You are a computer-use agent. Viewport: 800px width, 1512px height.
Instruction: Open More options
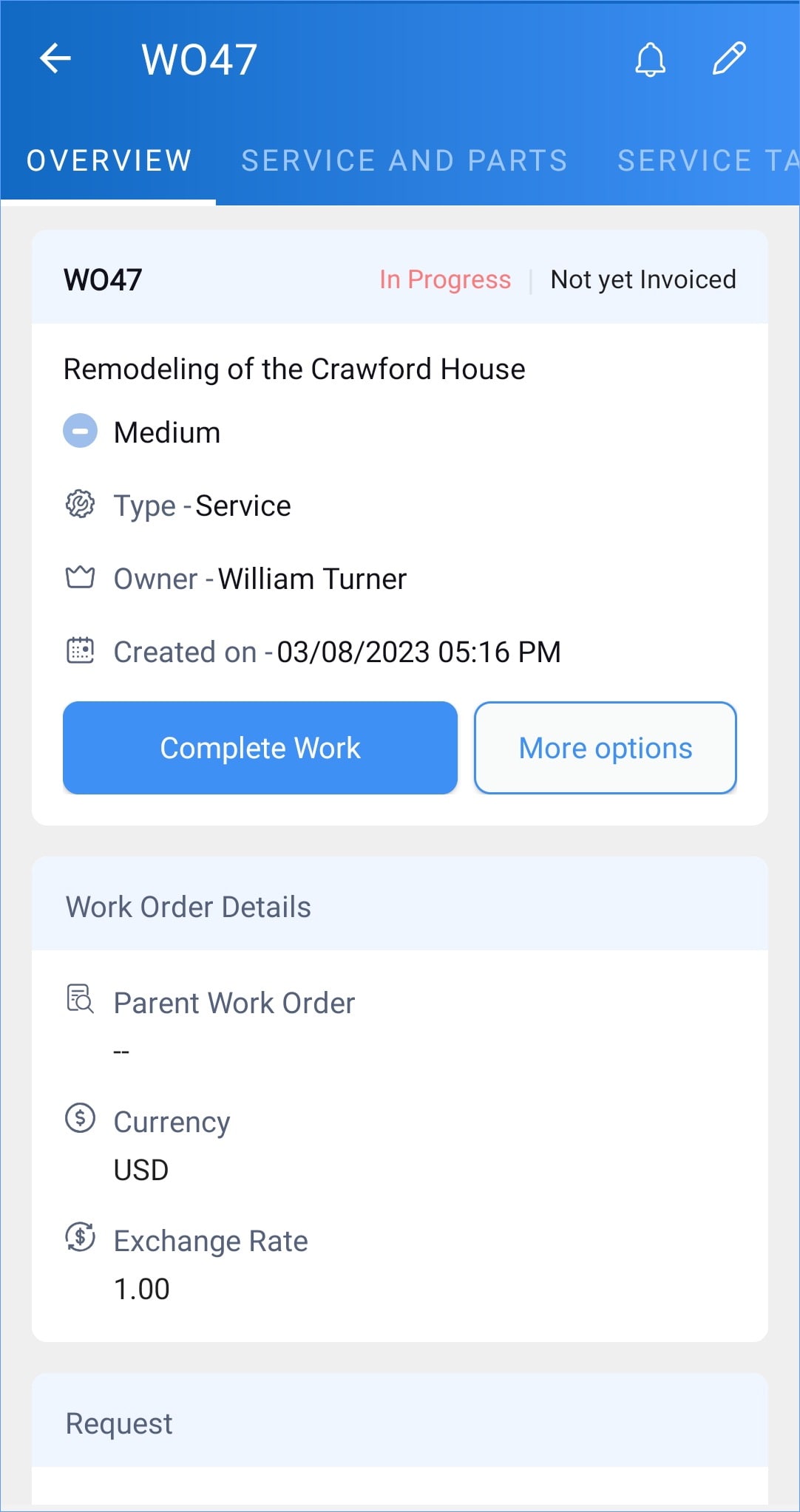pyautogui.click(x=606, y=748)
